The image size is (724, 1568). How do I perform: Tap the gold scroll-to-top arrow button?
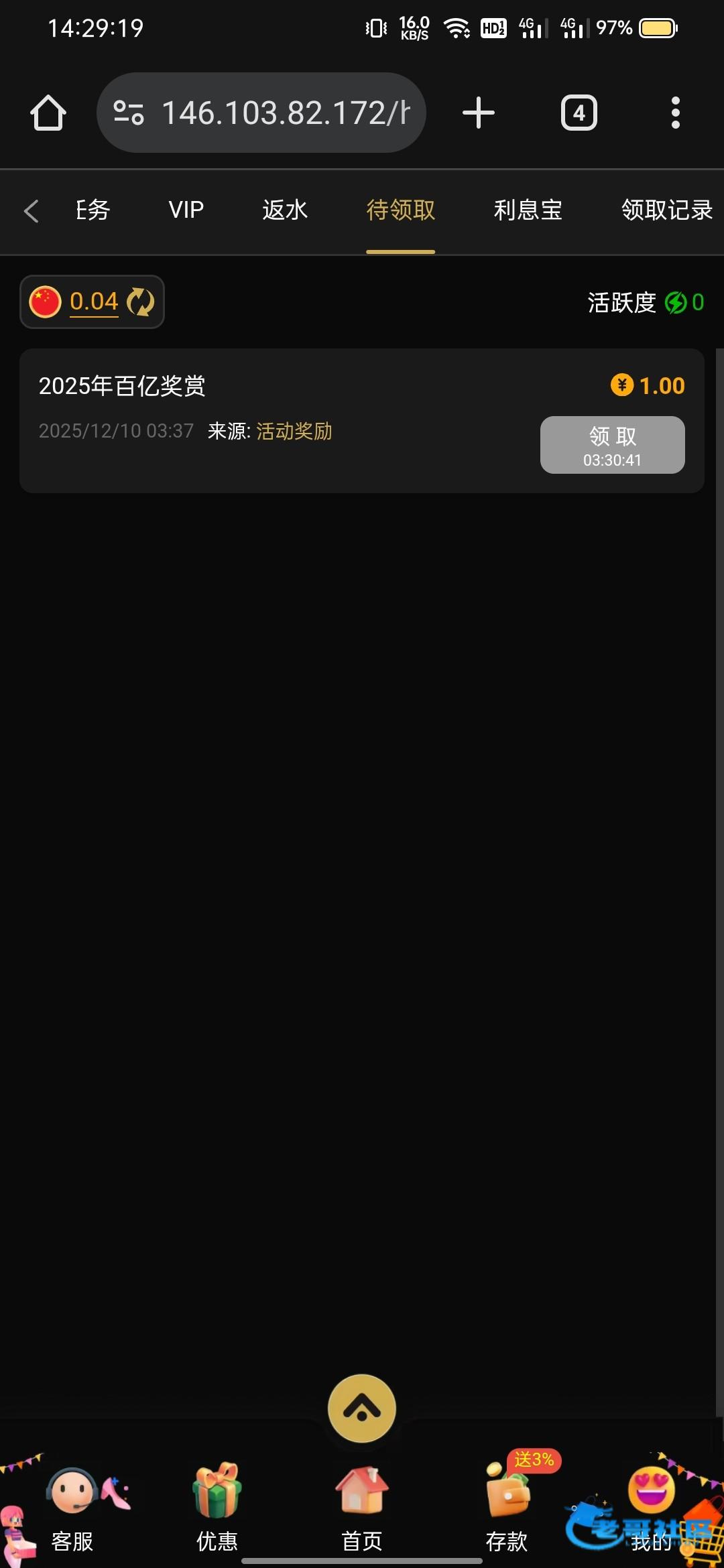tap(362, 1409)
